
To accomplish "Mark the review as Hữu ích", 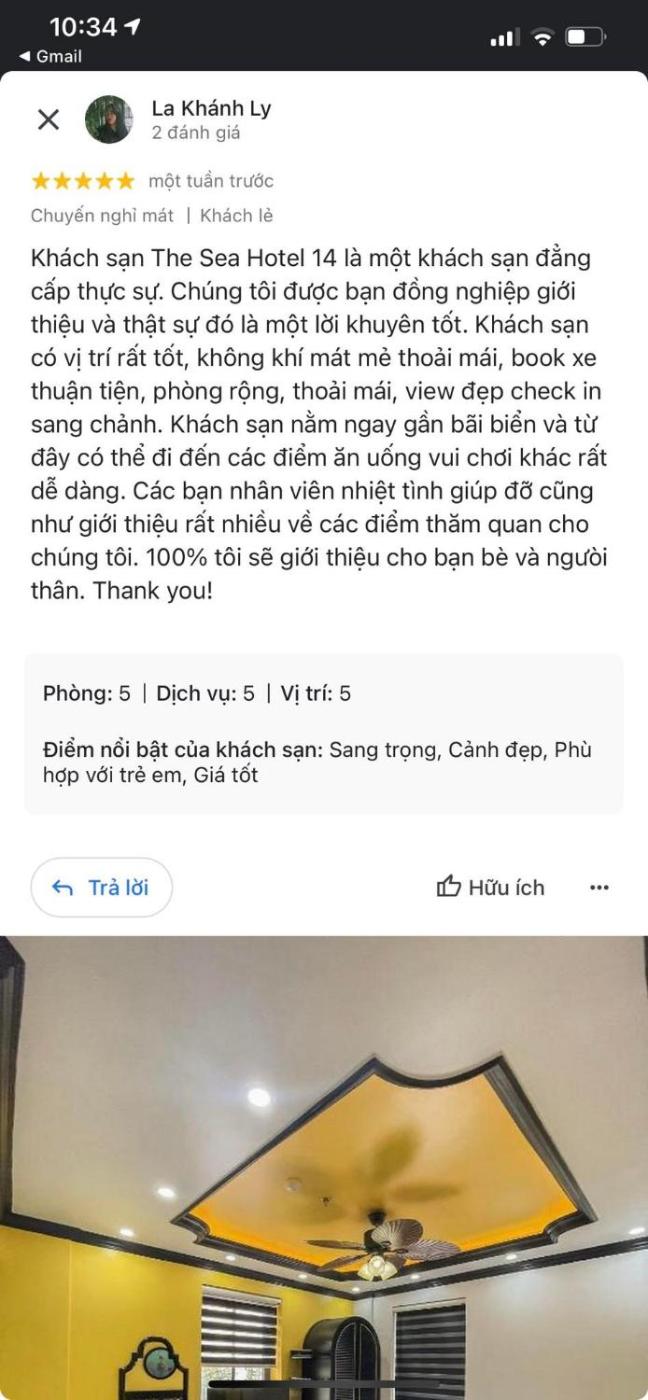I will [x=491, y=887].
